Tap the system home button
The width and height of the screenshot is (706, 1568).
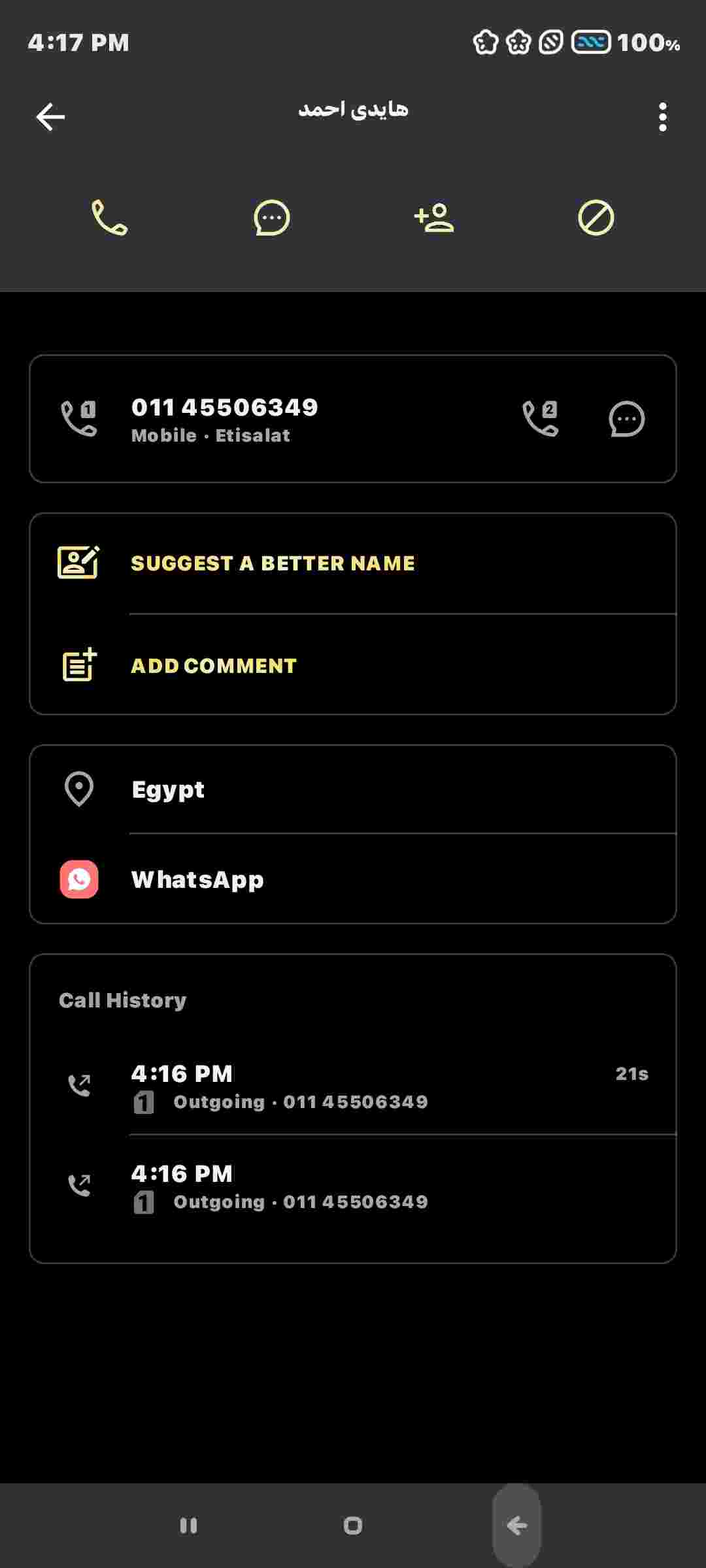tap(352, 1526)
